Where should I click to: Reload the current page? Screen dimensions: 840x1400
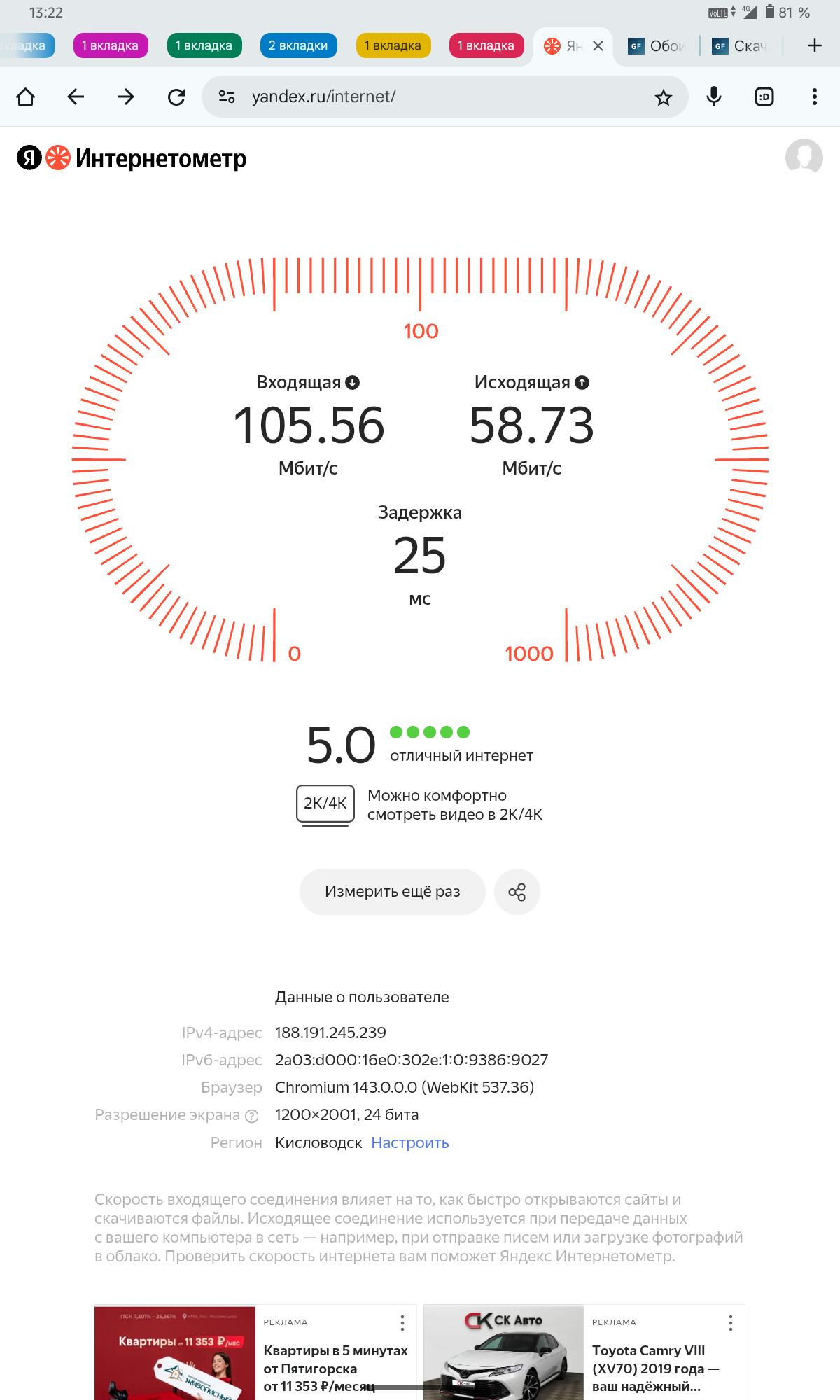click(x=176, y=97)
